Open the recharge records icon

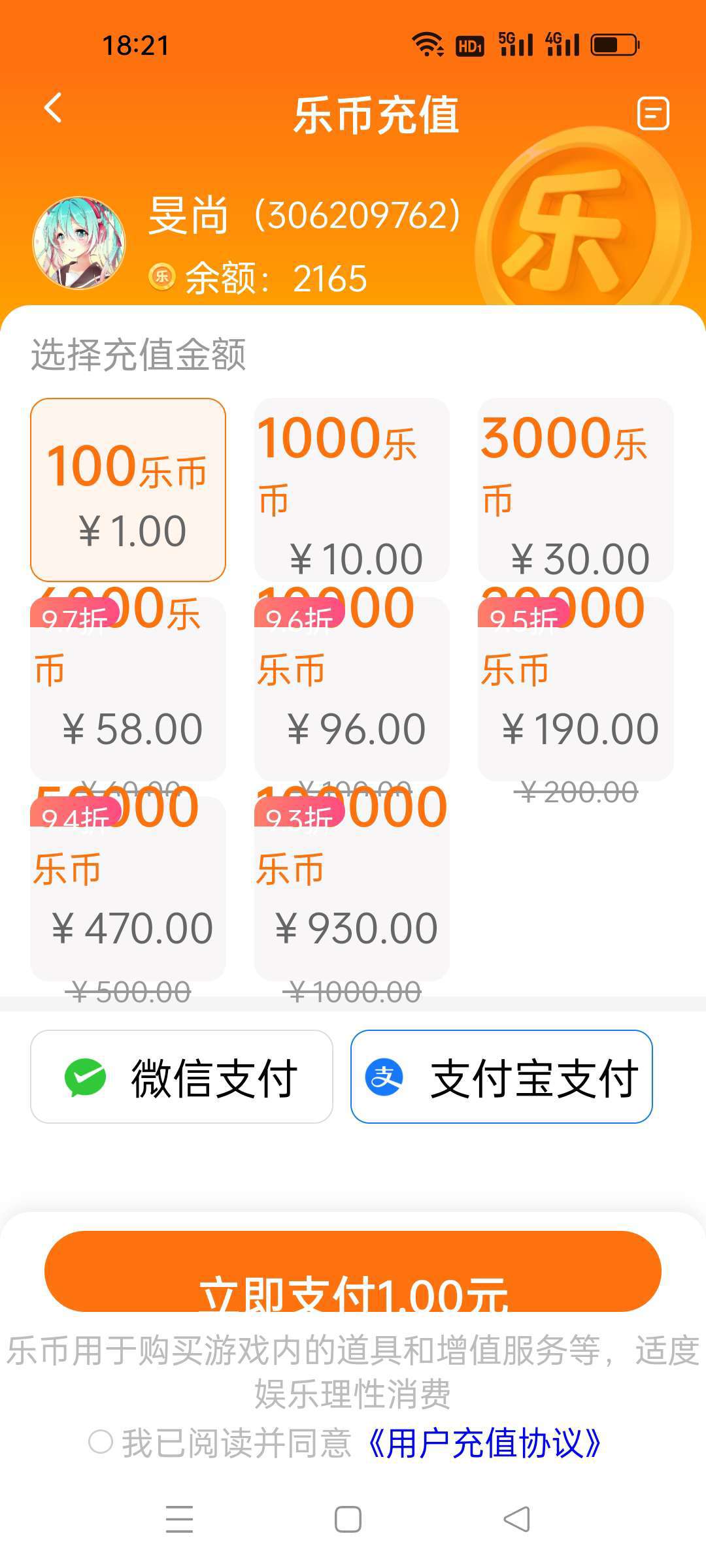tap(652, 114)
